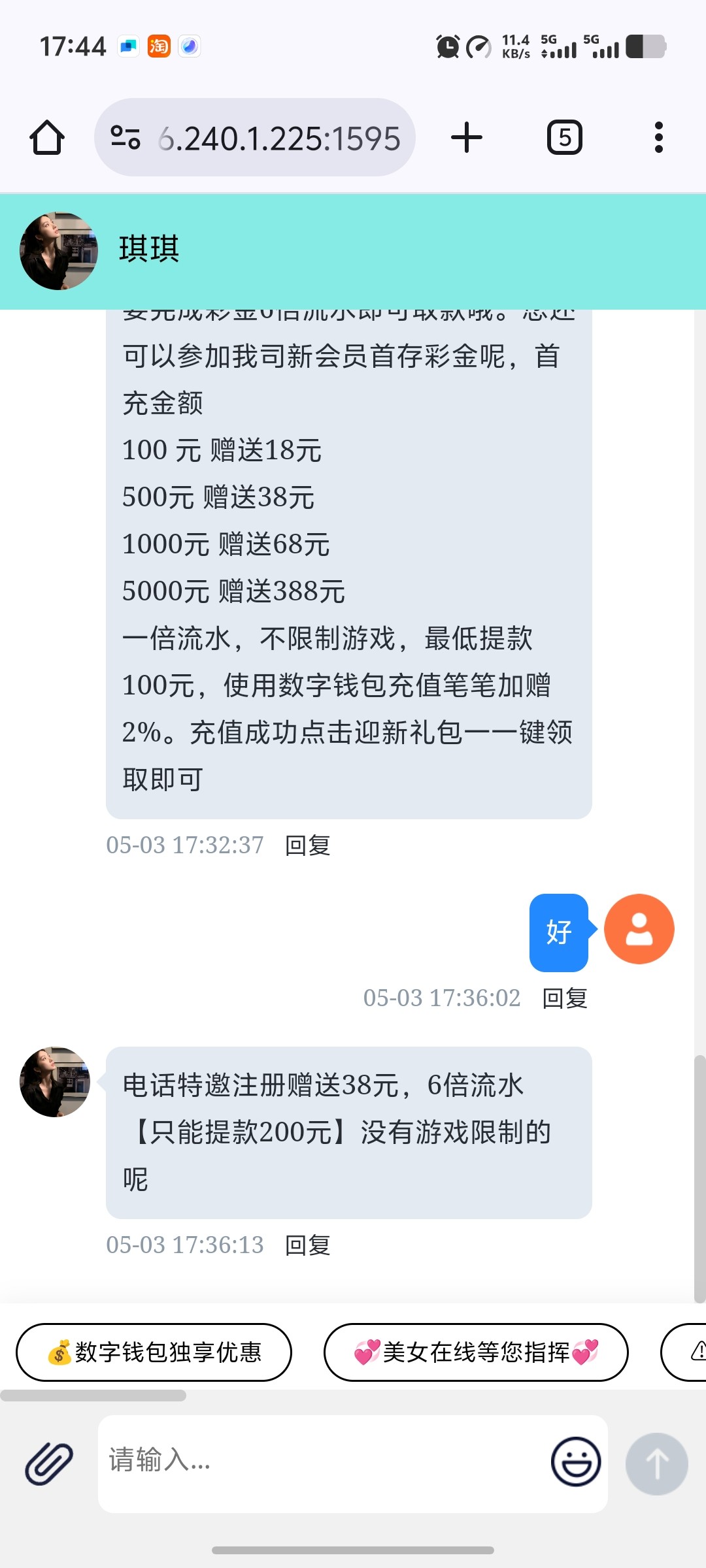Open a new browser tab

tap(467, 138)
